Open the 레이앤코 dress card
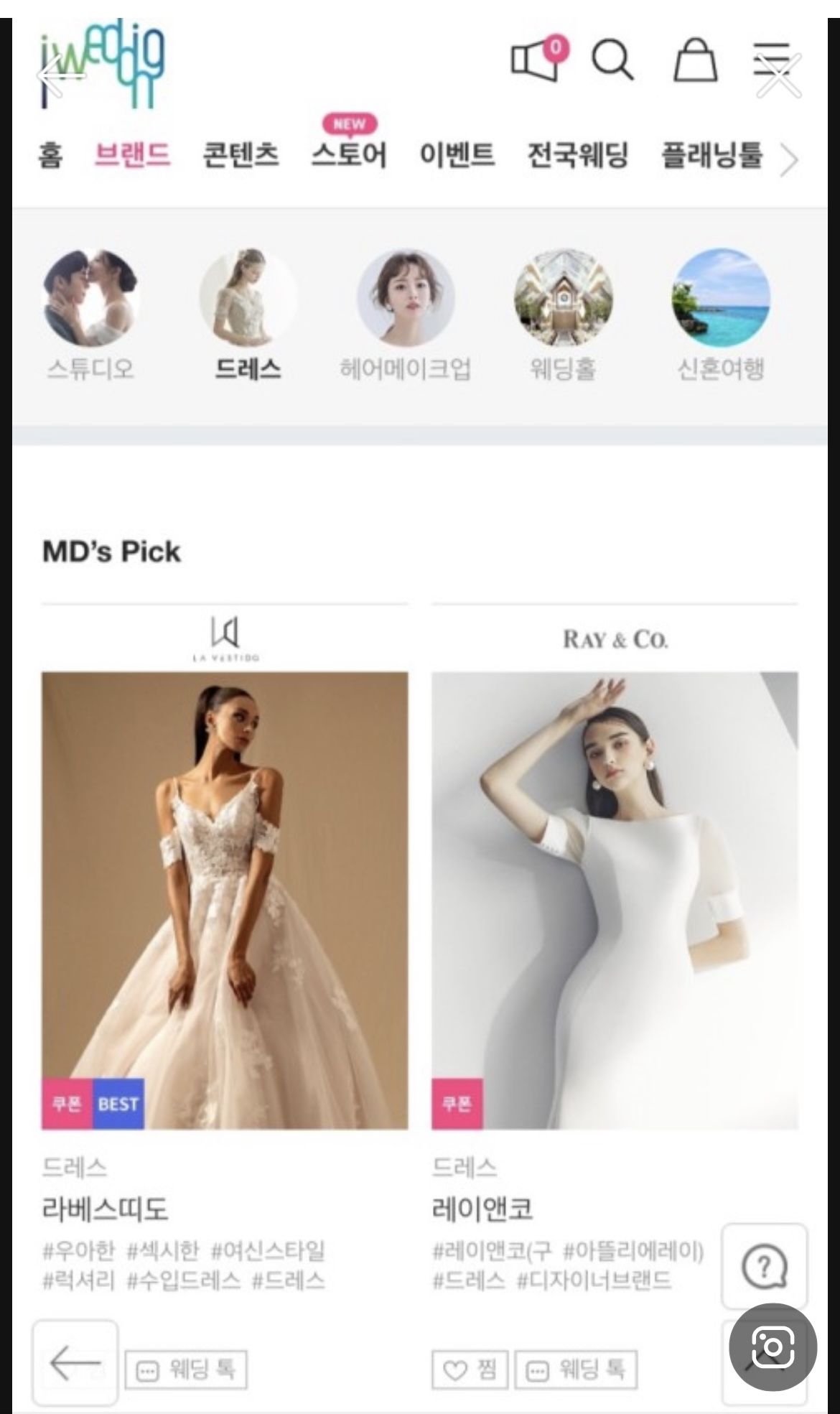 [615, 900]
